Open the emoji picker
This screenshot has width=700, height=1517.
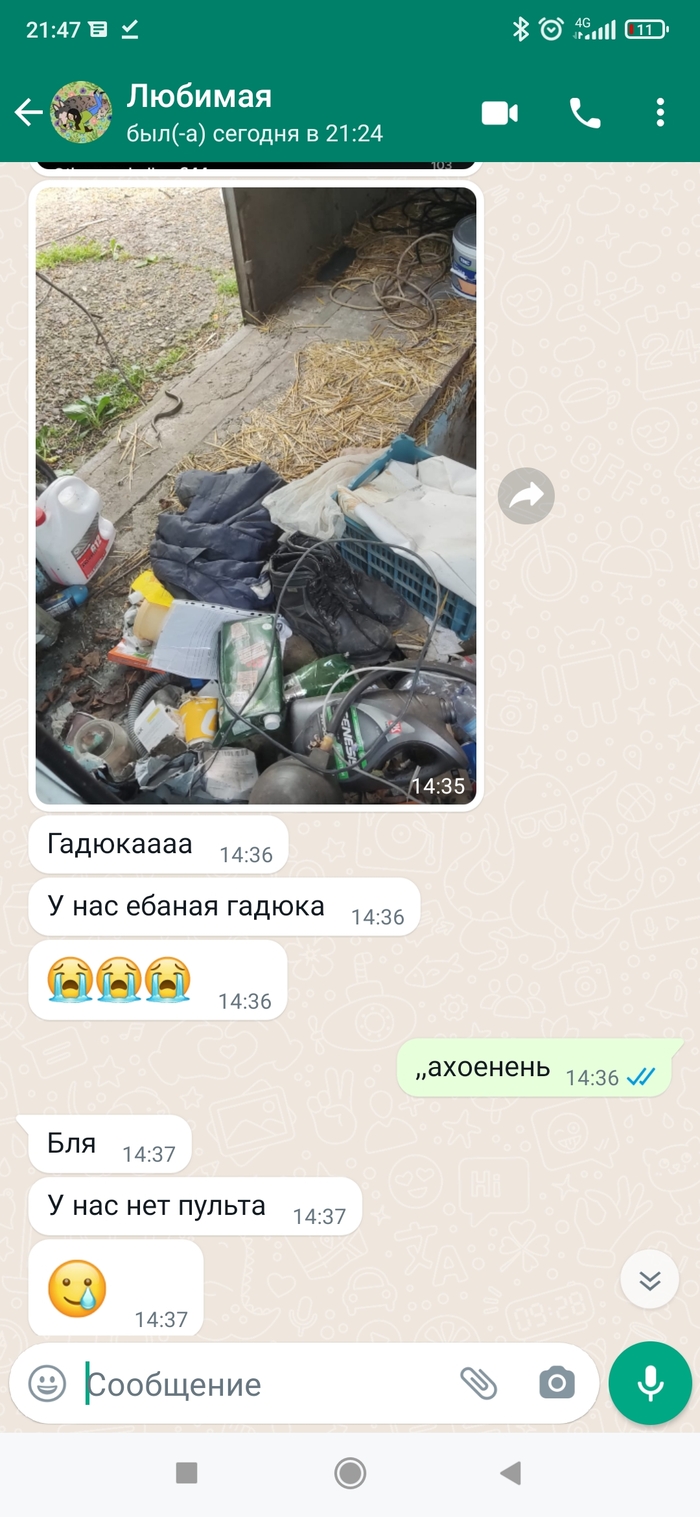pyautogui.click(x=47, y=1384)
